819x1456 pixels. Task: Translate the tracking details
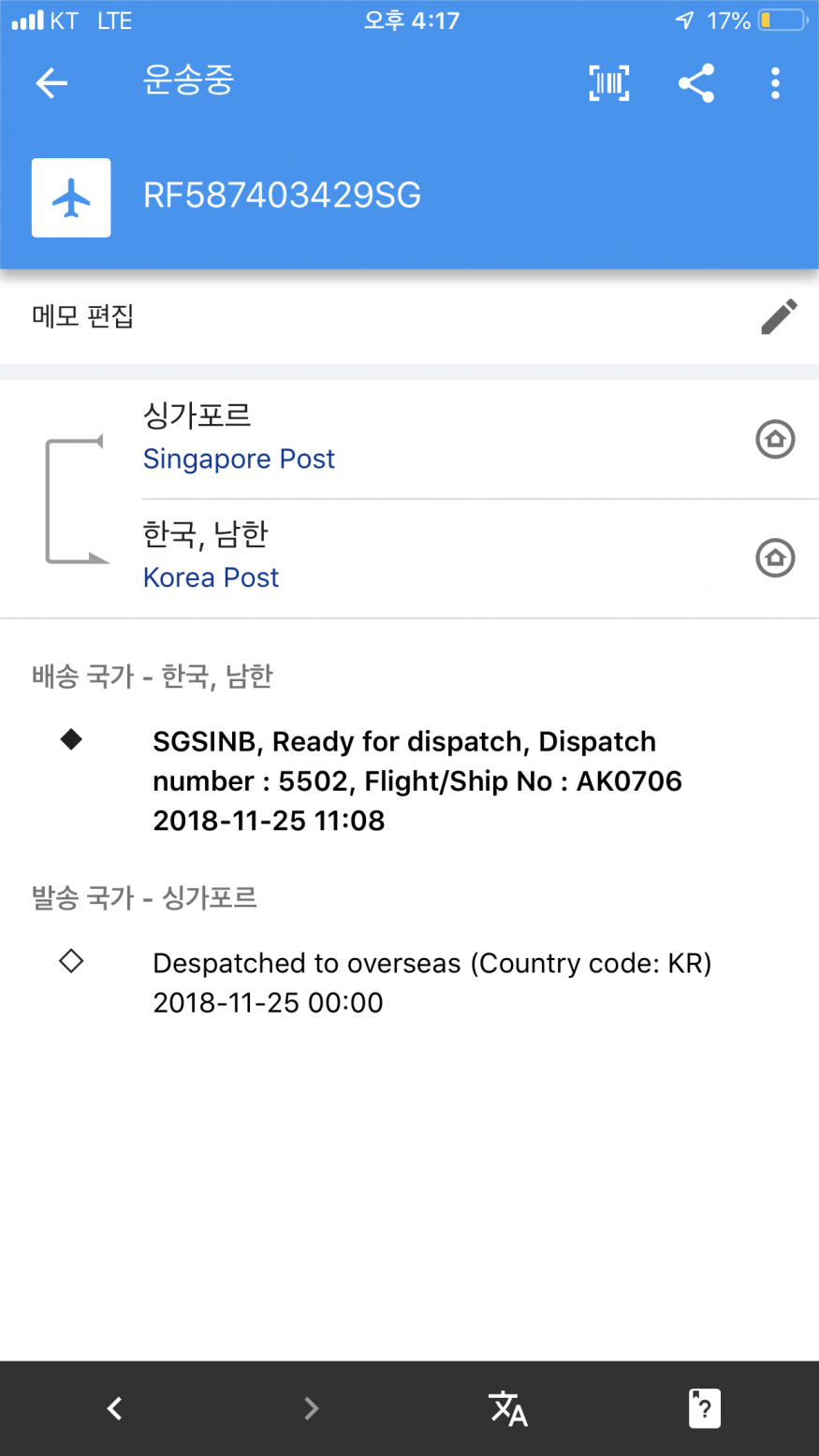click(508, 1408)
